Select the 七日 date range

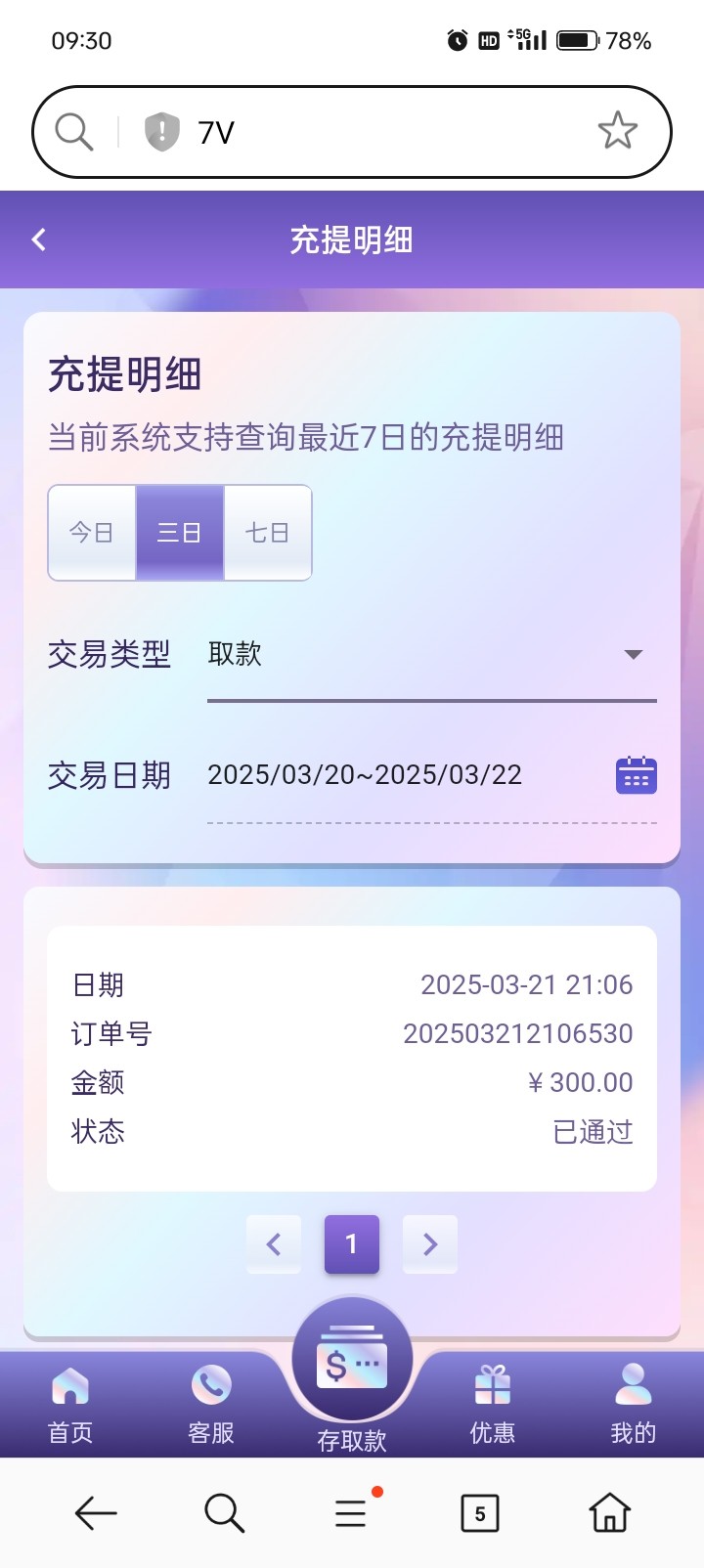pos(267,533)
